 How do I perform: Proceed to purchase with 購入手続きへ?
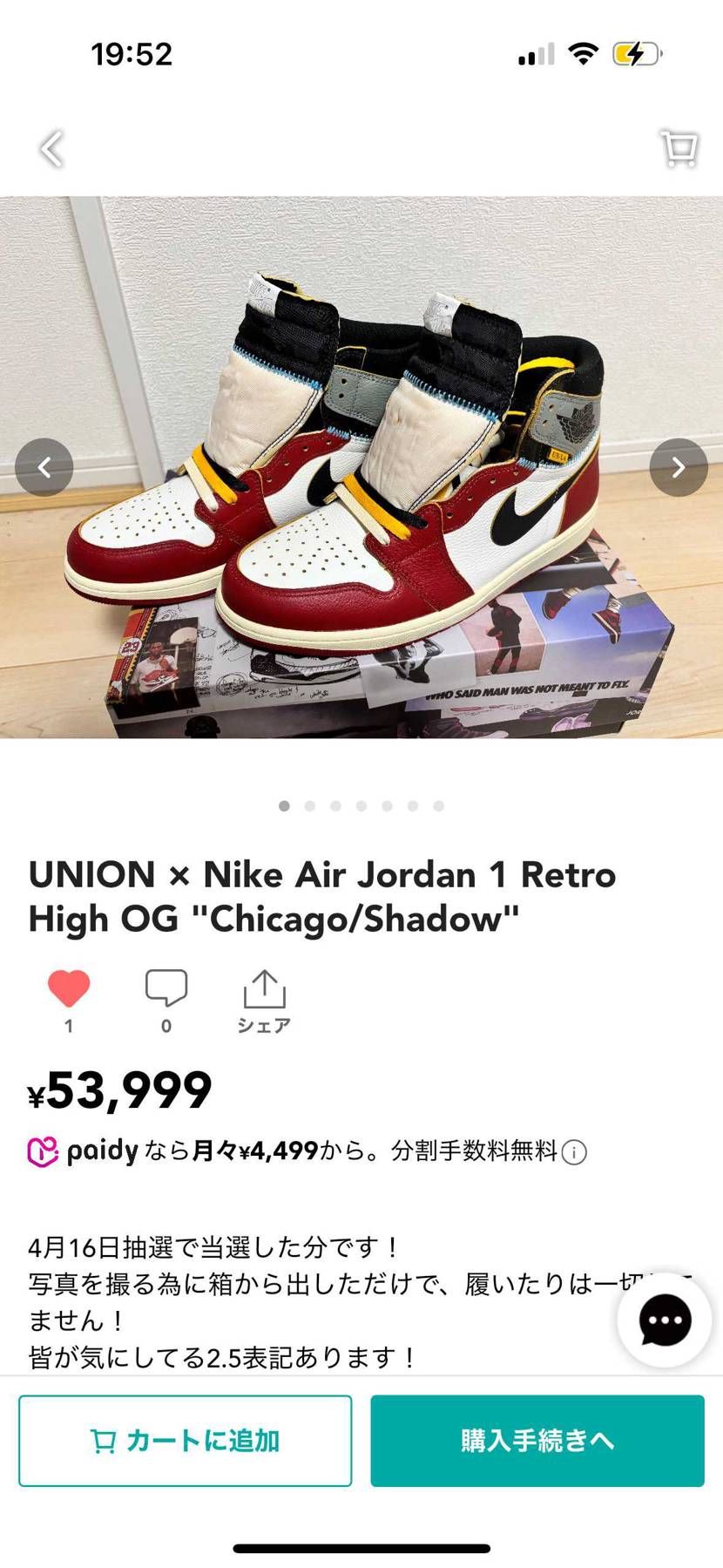[537, 1441]
